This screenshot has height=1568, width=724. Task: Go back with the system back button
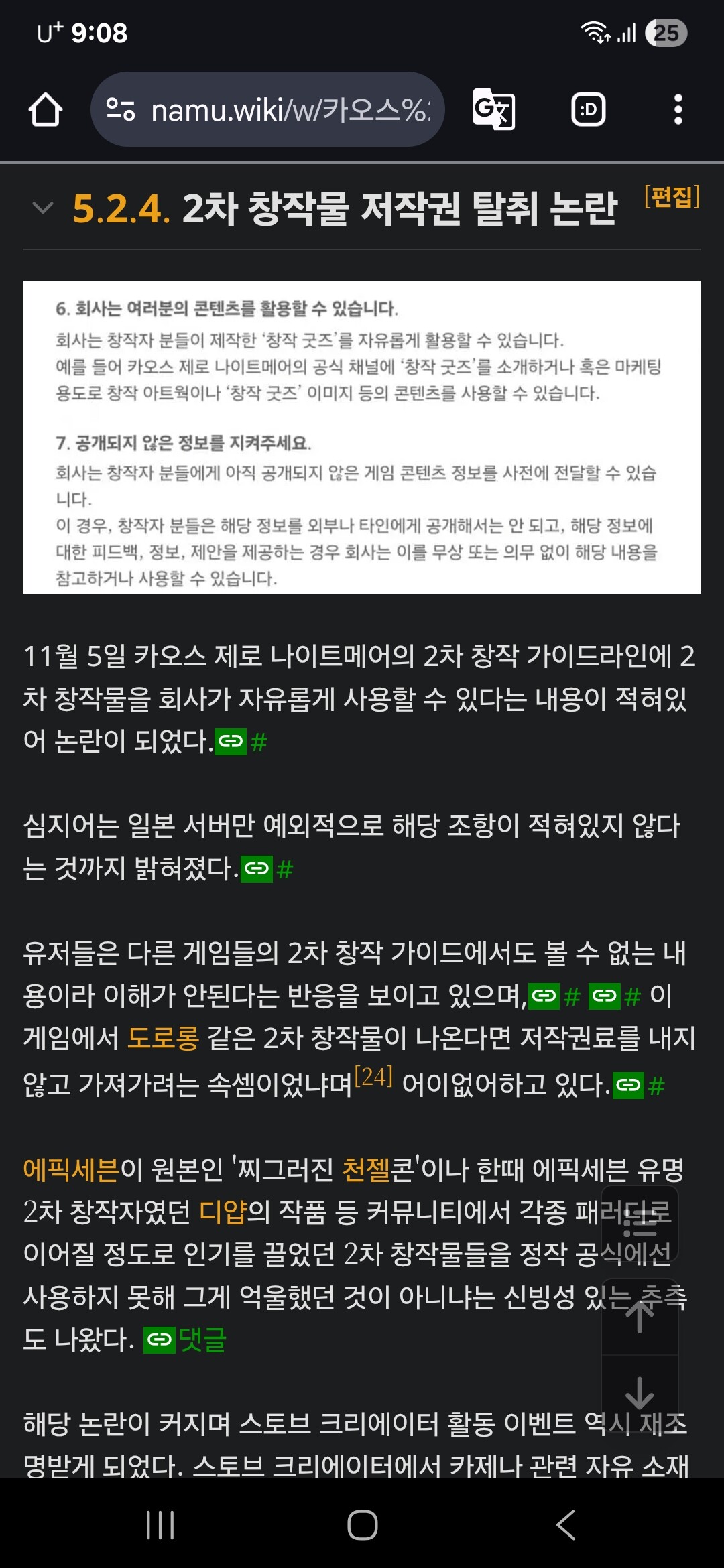point(565,1525)
